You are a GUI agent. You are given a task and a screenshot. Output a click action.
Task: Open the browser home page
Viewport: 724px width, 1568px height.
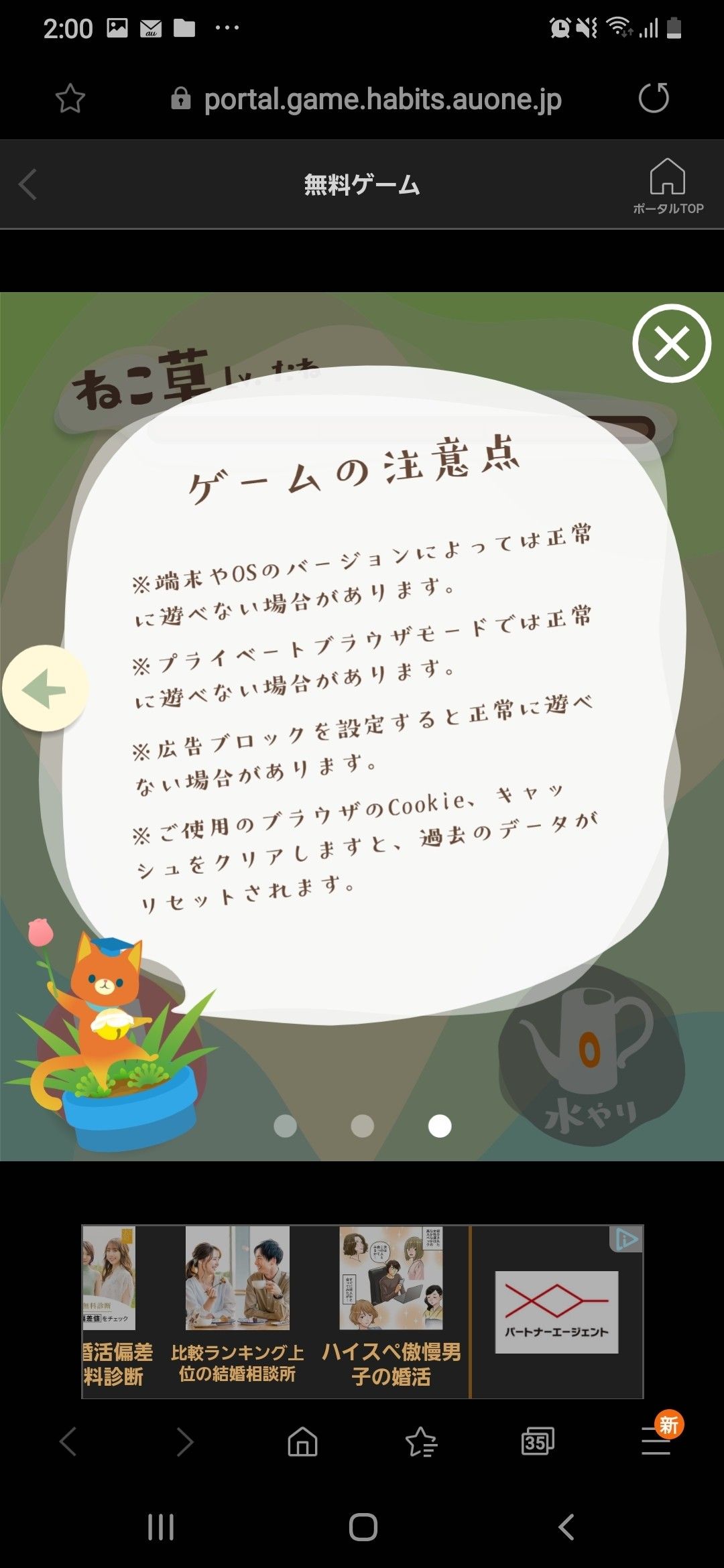[x=302, y=1441]
